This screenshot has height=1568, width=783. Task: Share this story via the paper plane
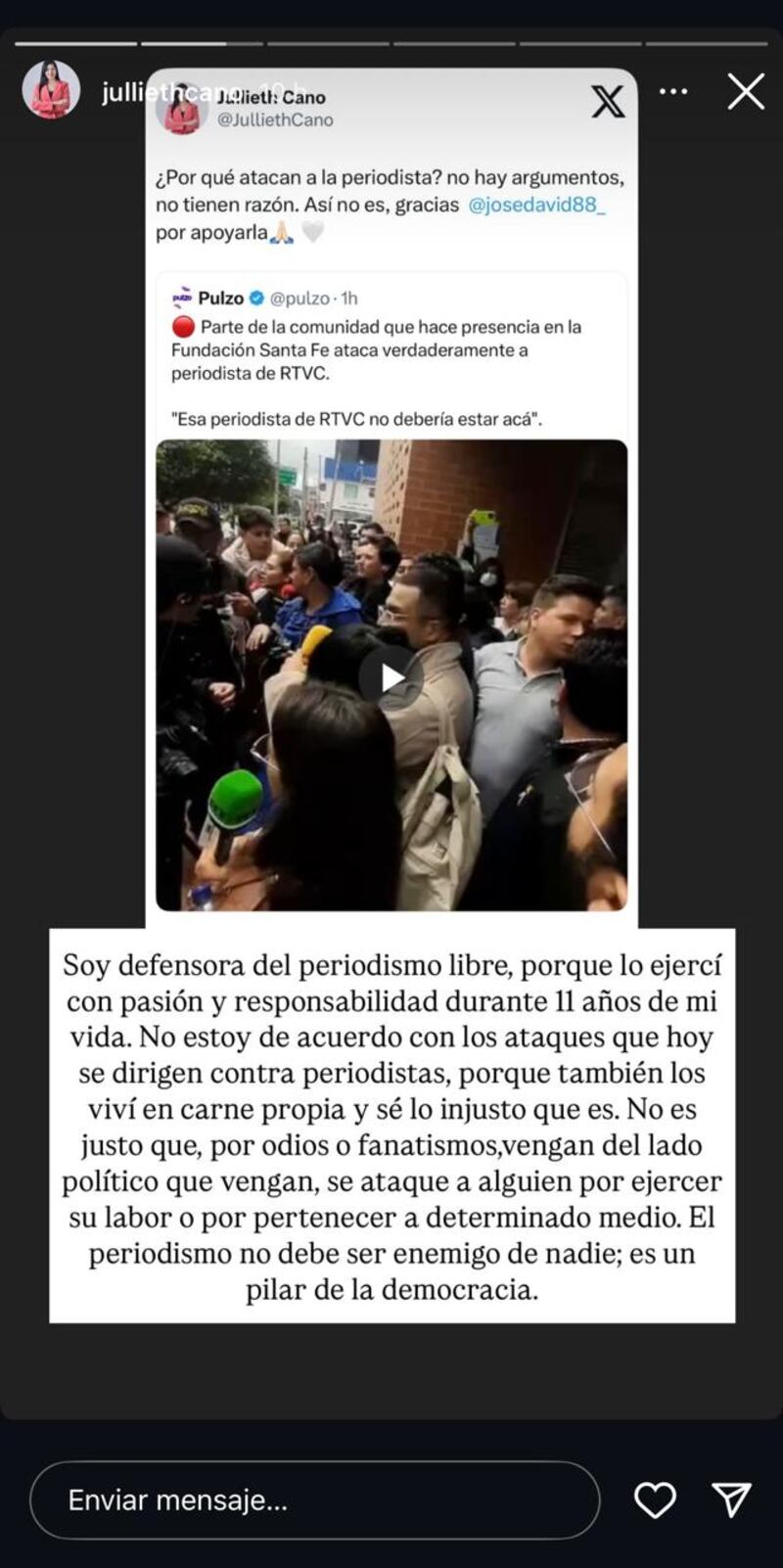click(731, 1499)
